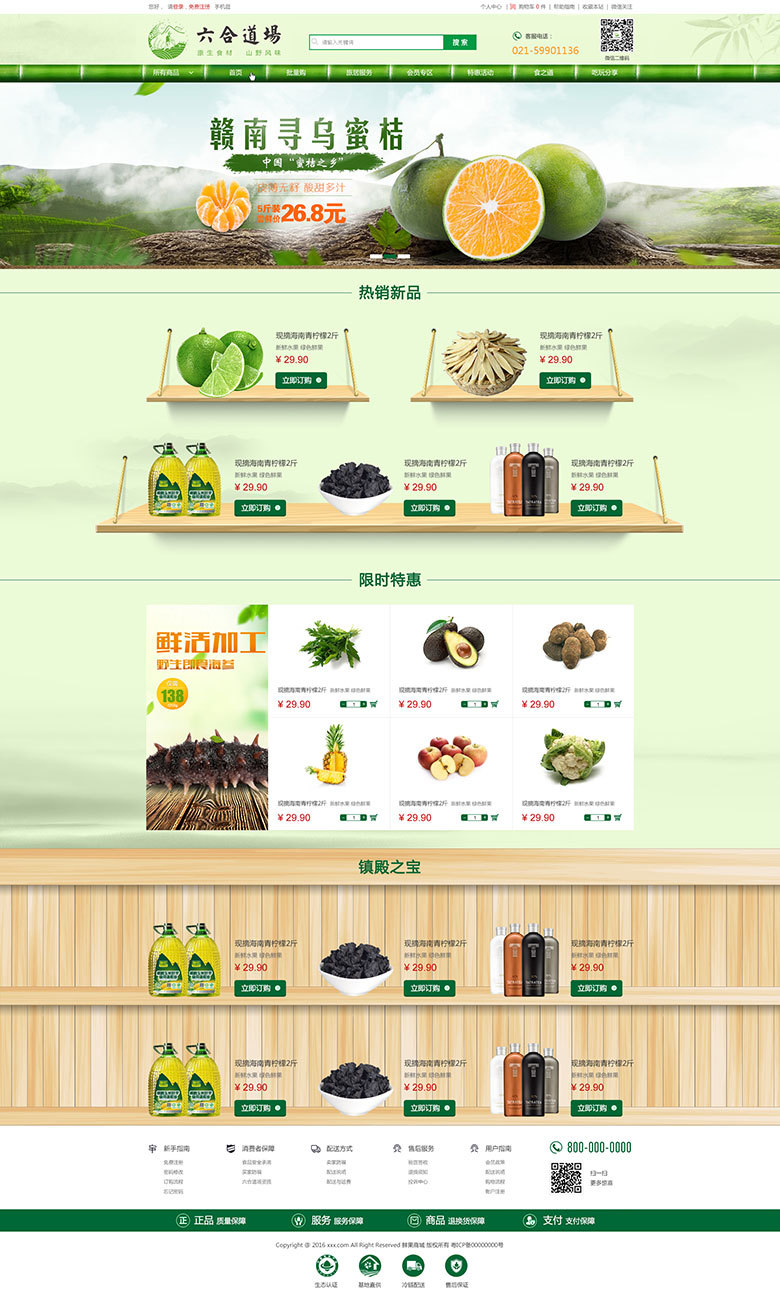Tap the search keyword input box
780x1295 pixels.
pos(376,42)
